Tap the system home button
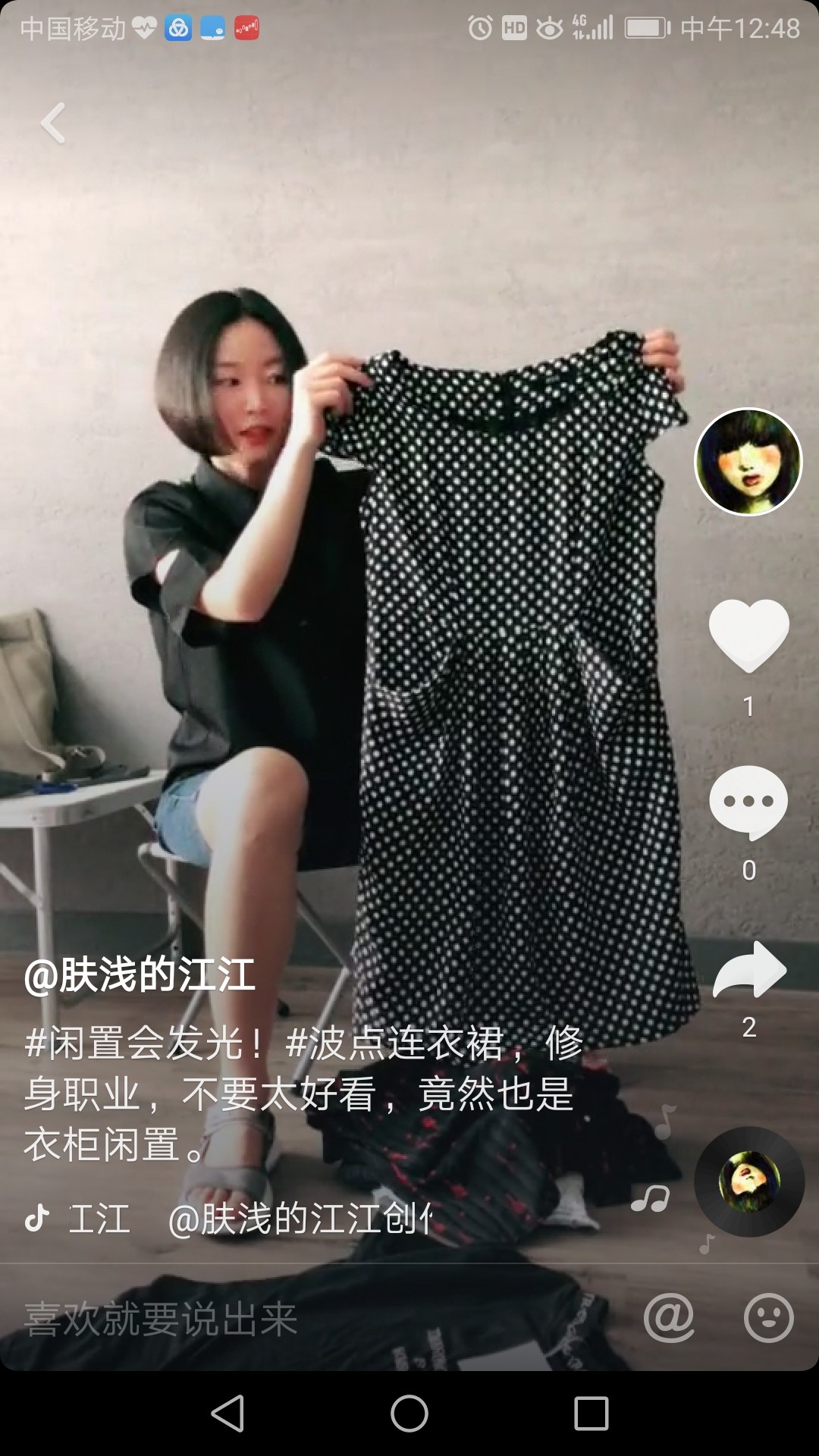The image size is (819, 1456). 409,1414
